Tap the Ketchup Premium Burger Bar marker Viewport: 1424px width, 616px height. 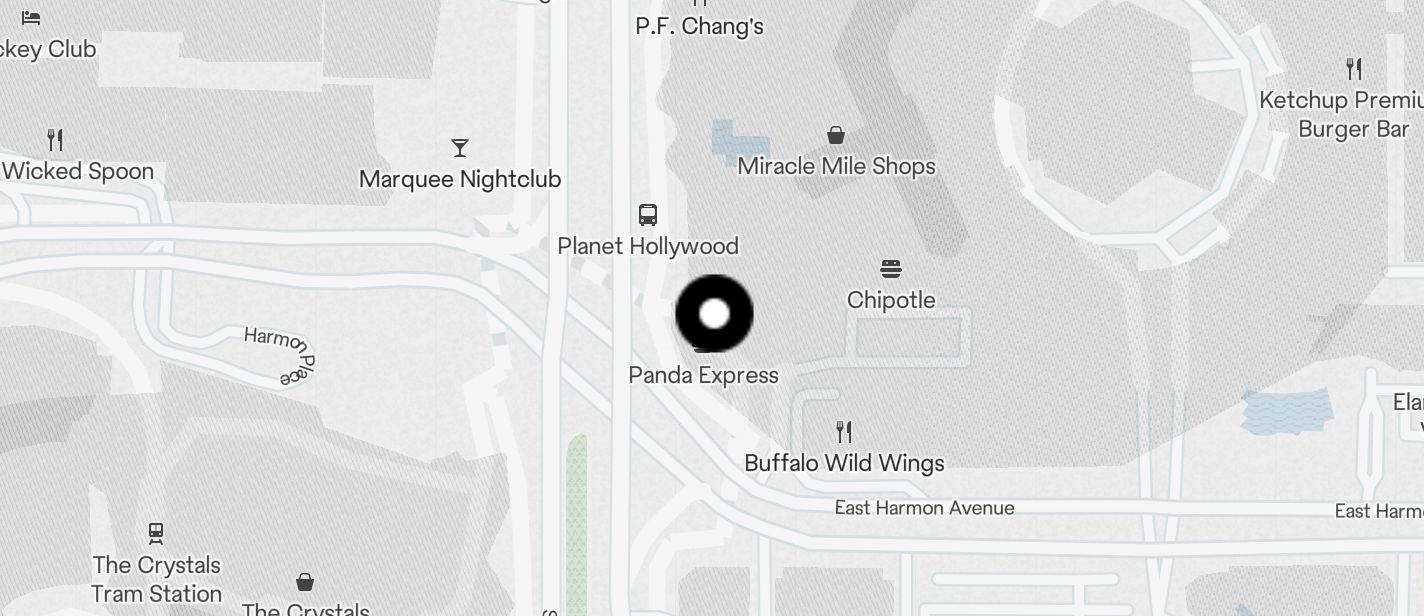coord(1354,69)
